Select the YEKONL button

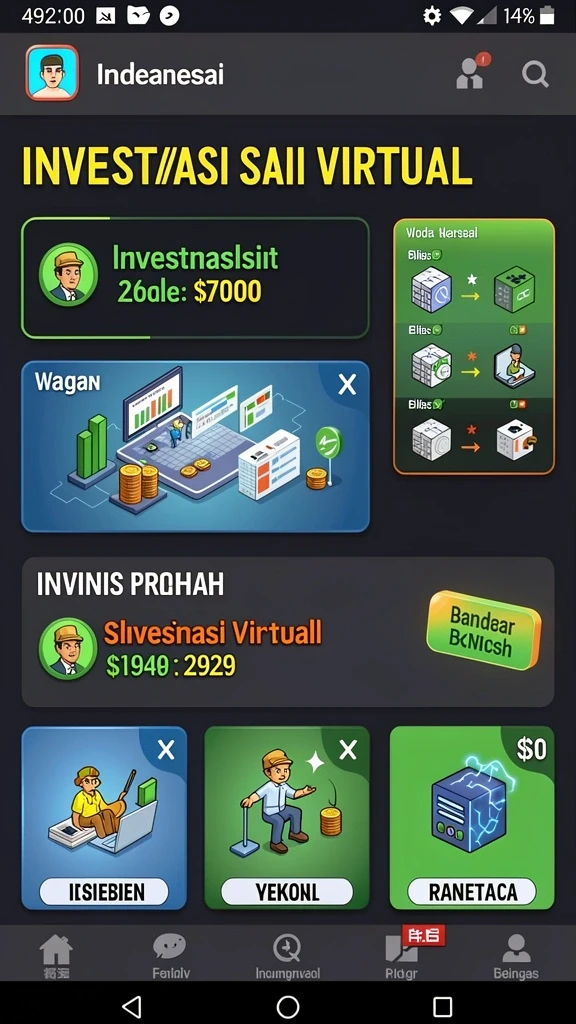[x=287, y=892]
